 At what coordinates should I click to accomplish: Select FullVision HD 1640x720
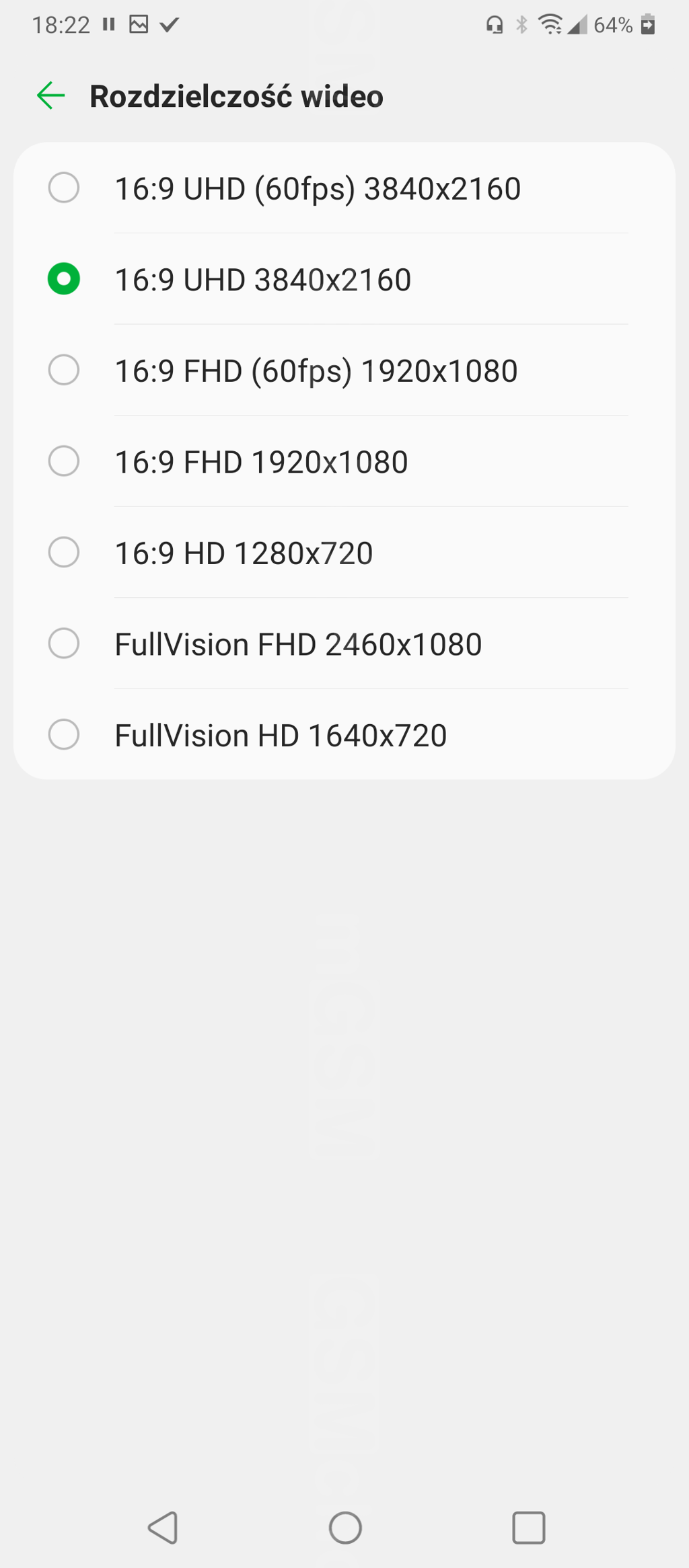tap(344, 735)
